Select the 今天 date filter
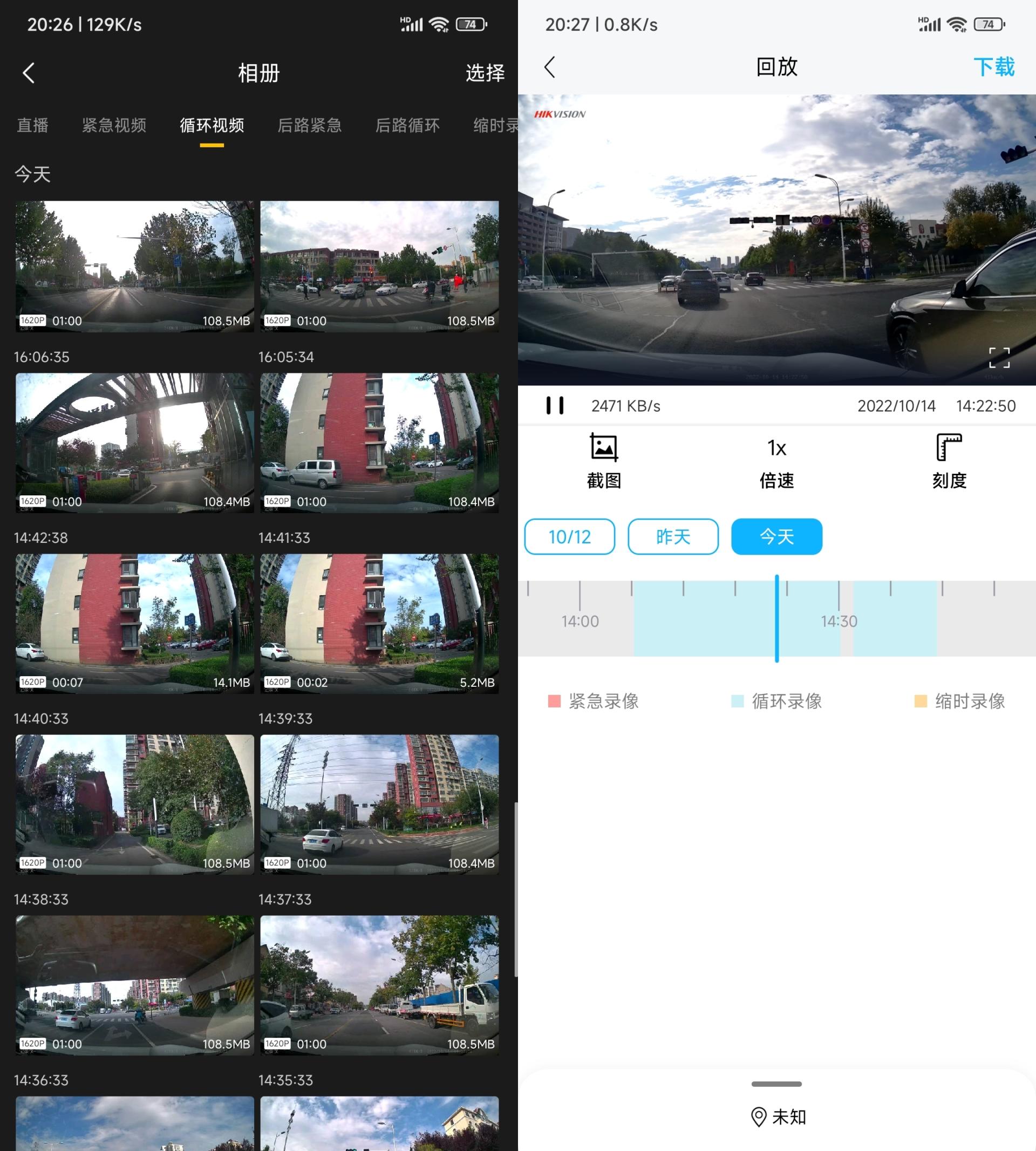This screenshot has height=1151, width=1036. click(x=776, y=536)
